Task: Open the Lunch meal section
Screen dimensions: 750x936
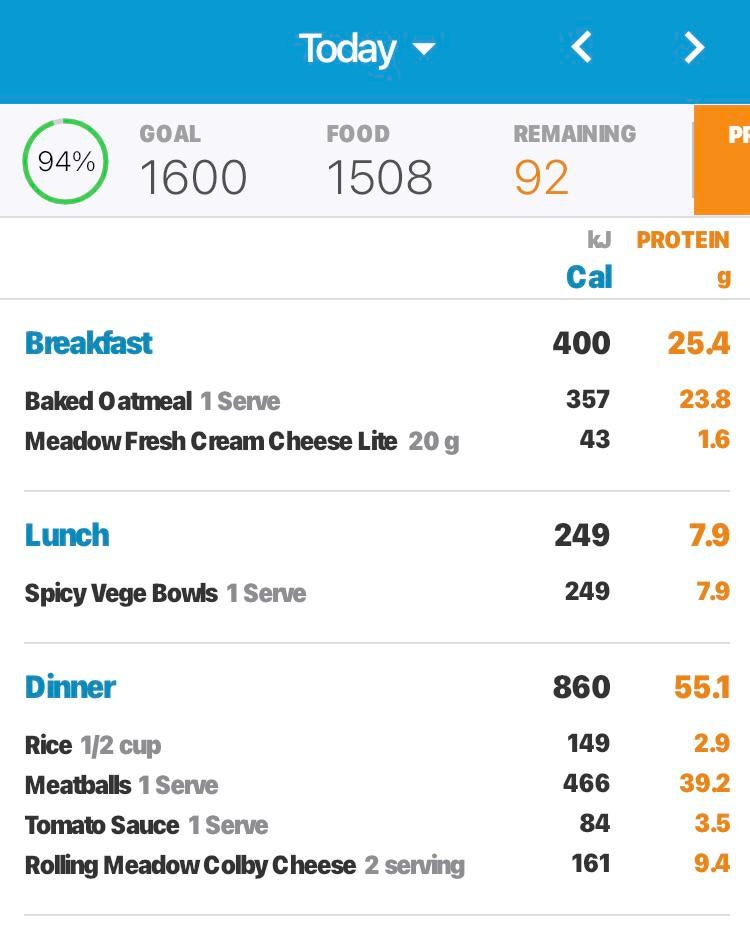Action: pyautogui.click(x=67, y=535)
